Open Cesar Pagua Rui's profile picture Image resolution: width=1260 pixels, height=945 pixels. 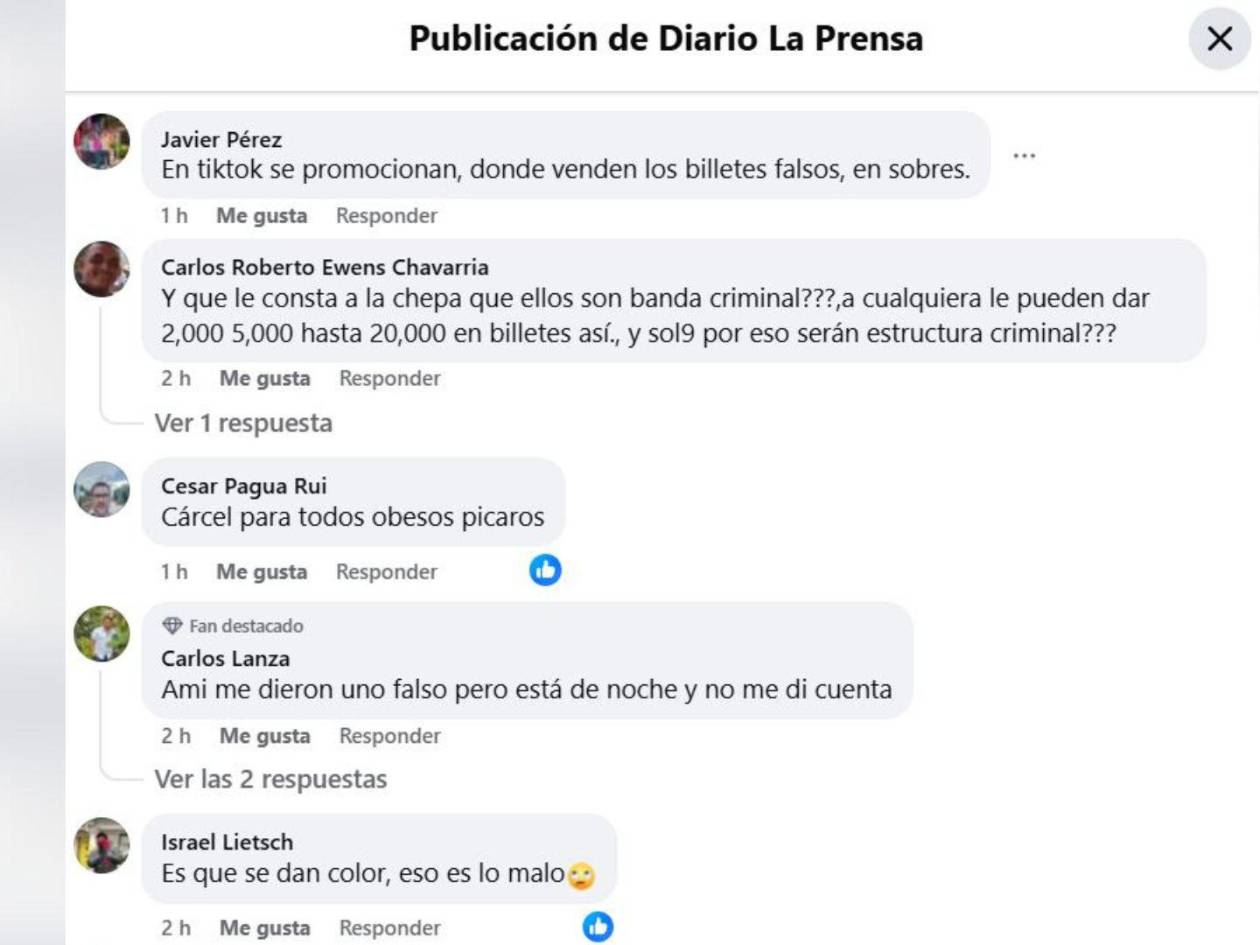click(x=102, y=489)
